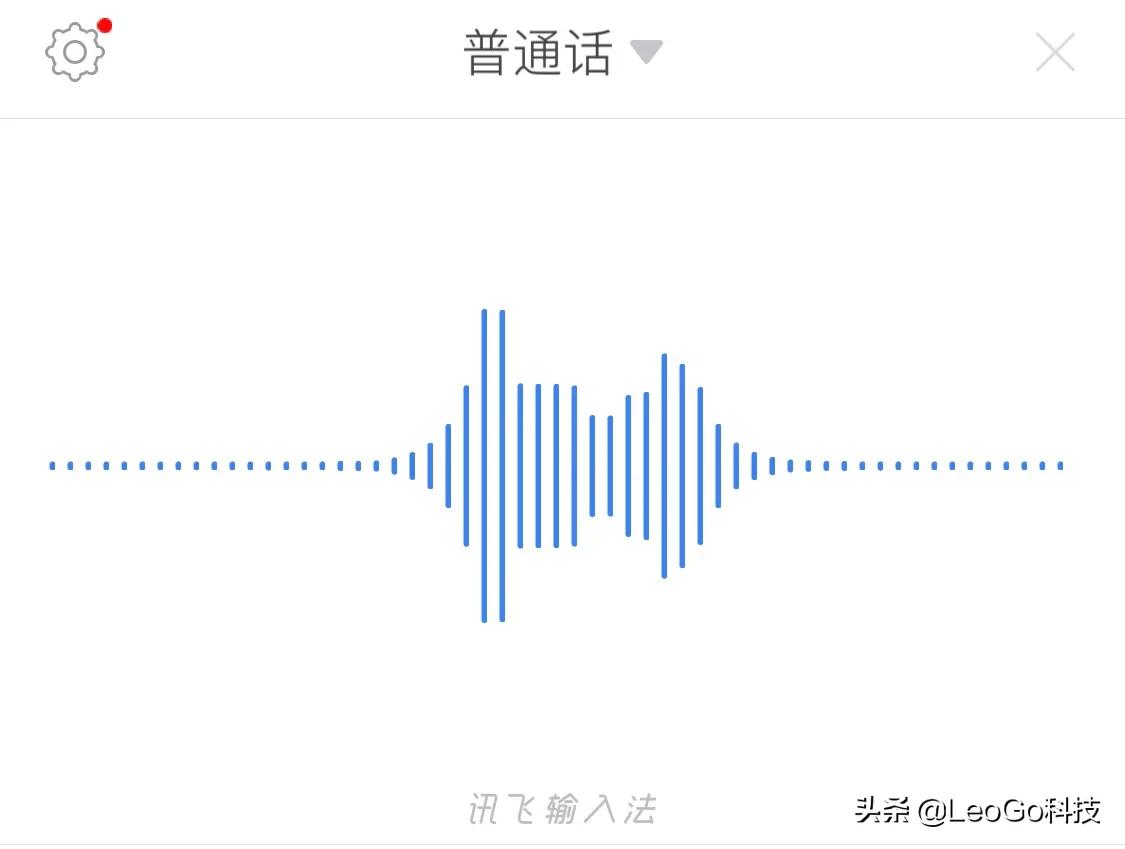Expand the 普通话 language dropdown
1125x849 pixels.
563,52
